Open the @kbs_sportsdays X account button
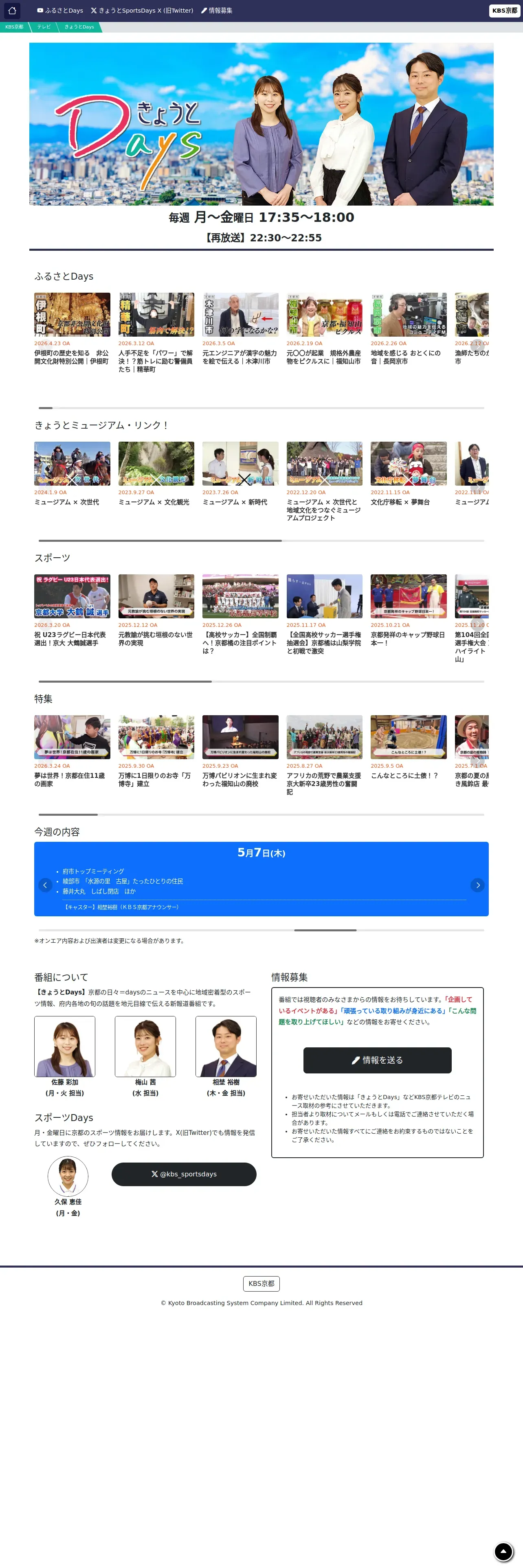This screenshot has height=1568, width=523. (x=184, y=1174)
